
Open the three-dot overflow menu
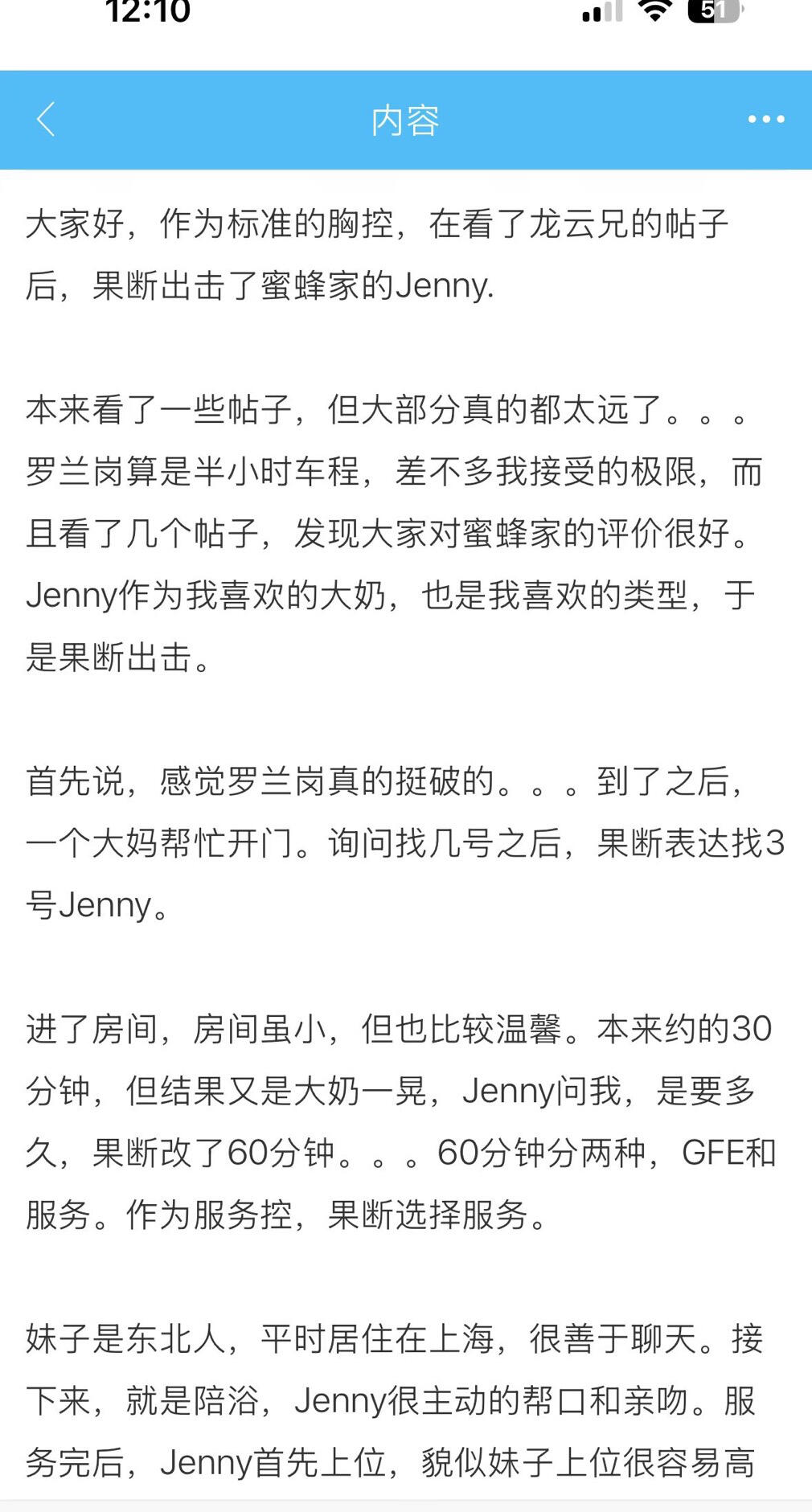pyautogui.click(x=765, y=119)
